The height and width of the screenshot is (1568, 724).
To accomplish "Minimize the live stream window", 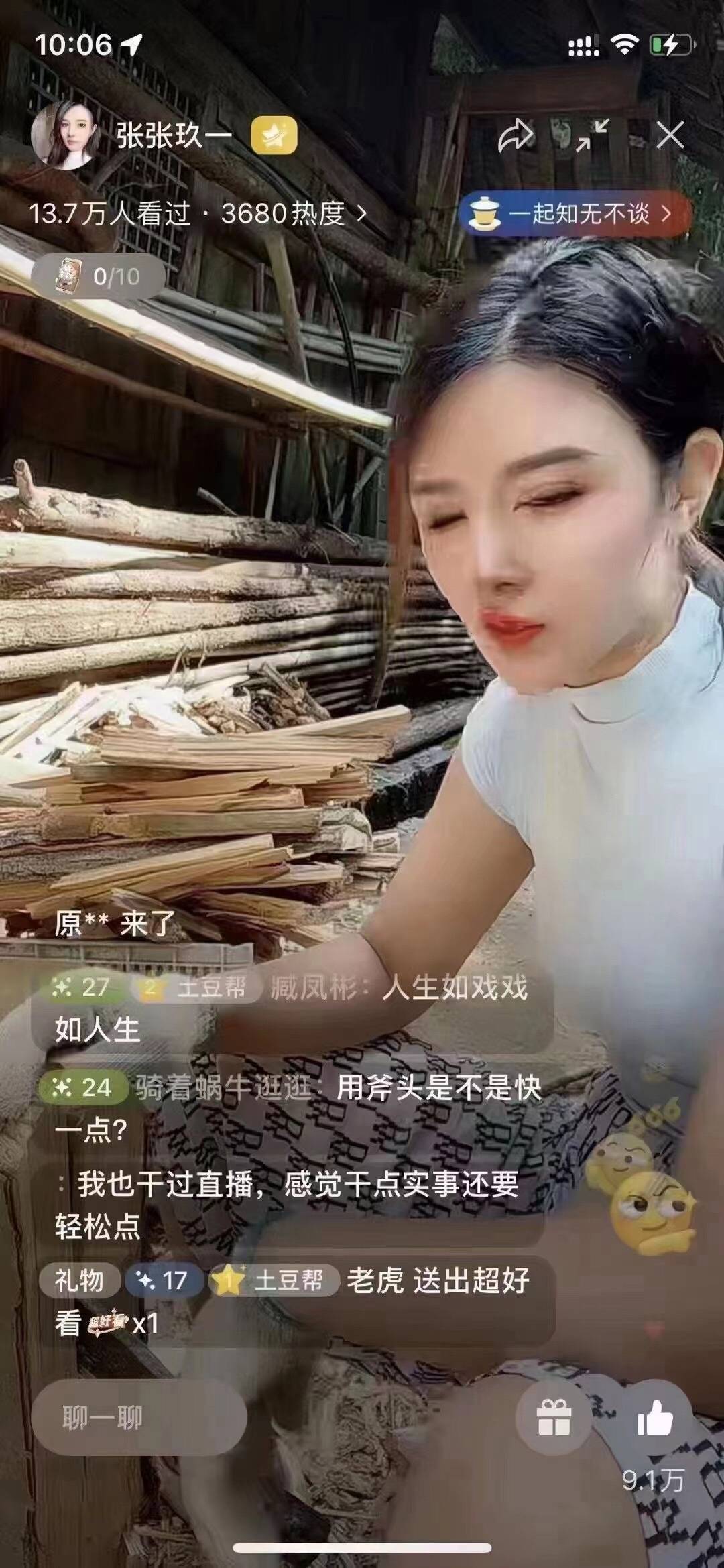I will pyautogui.click(x=593, y=135).
